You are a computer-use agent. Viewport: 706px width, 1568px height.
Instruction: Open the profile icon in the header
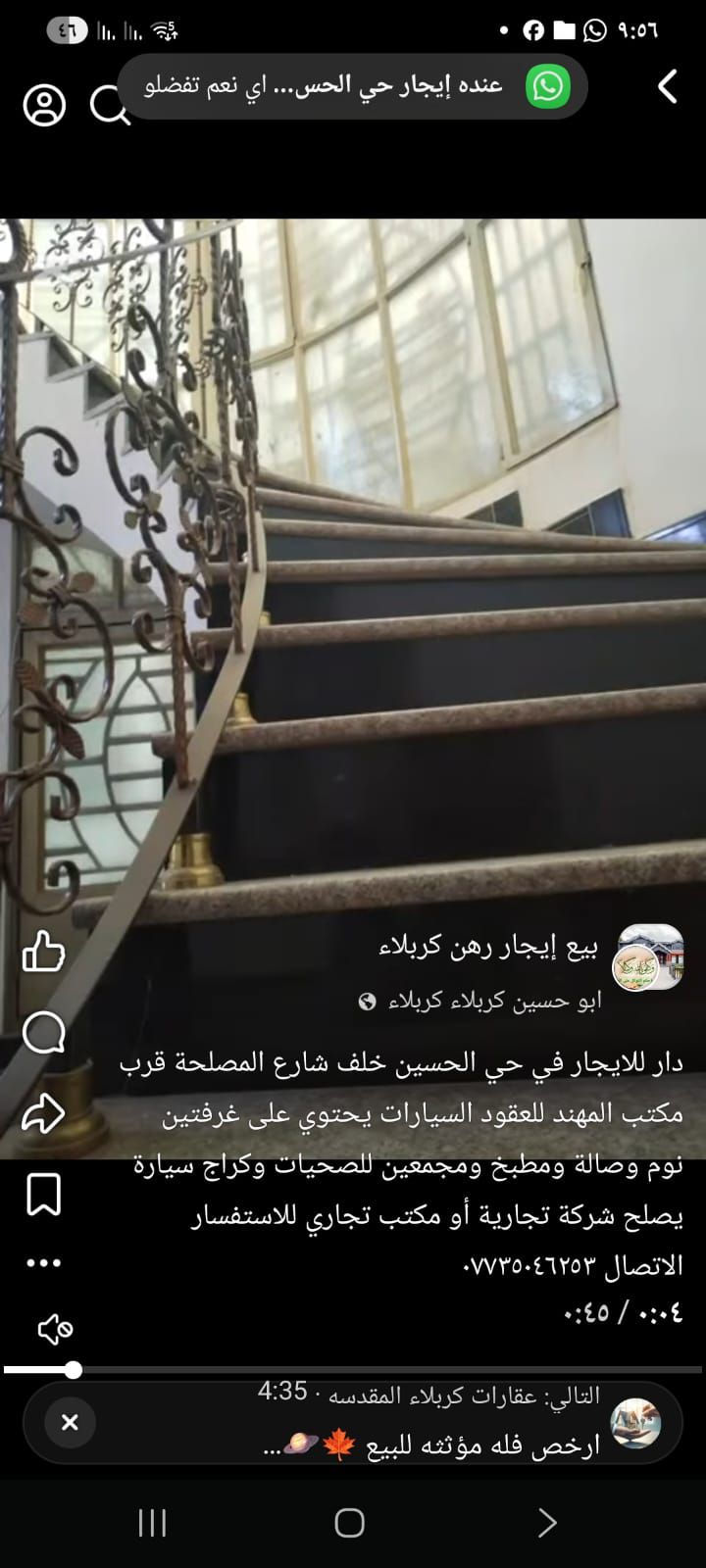(44, 105)
